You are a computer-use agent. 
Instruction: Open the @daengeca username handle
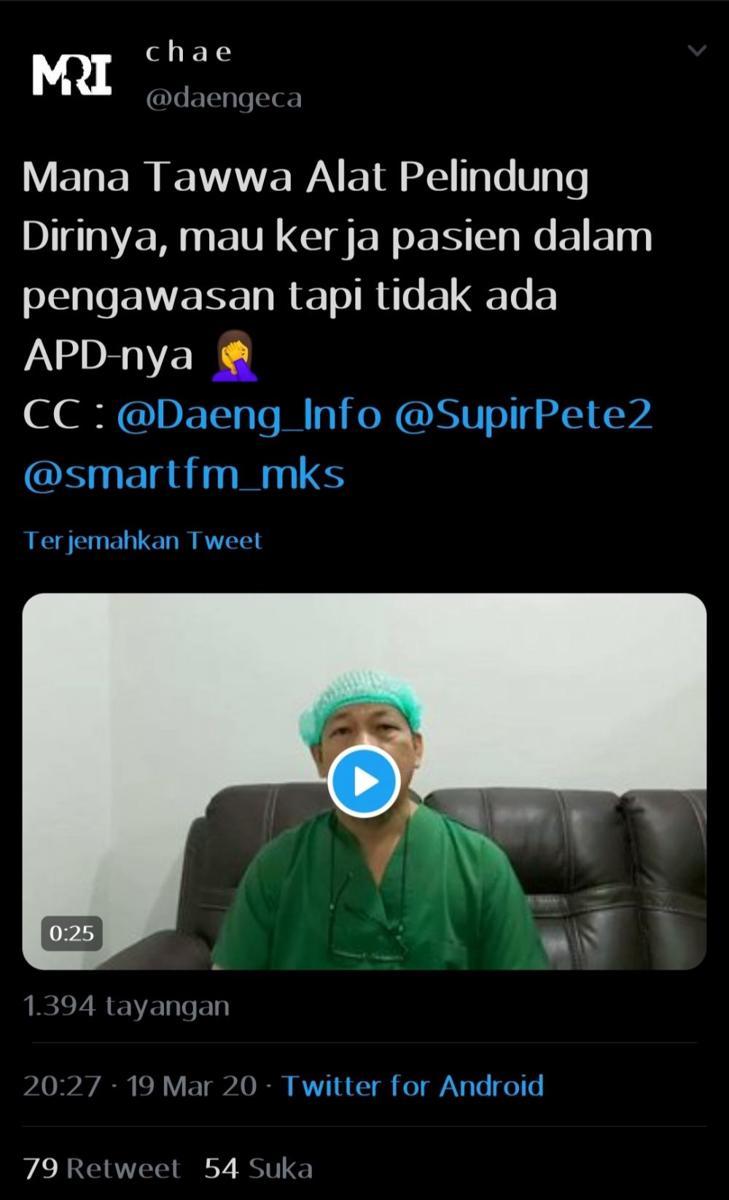223,99
